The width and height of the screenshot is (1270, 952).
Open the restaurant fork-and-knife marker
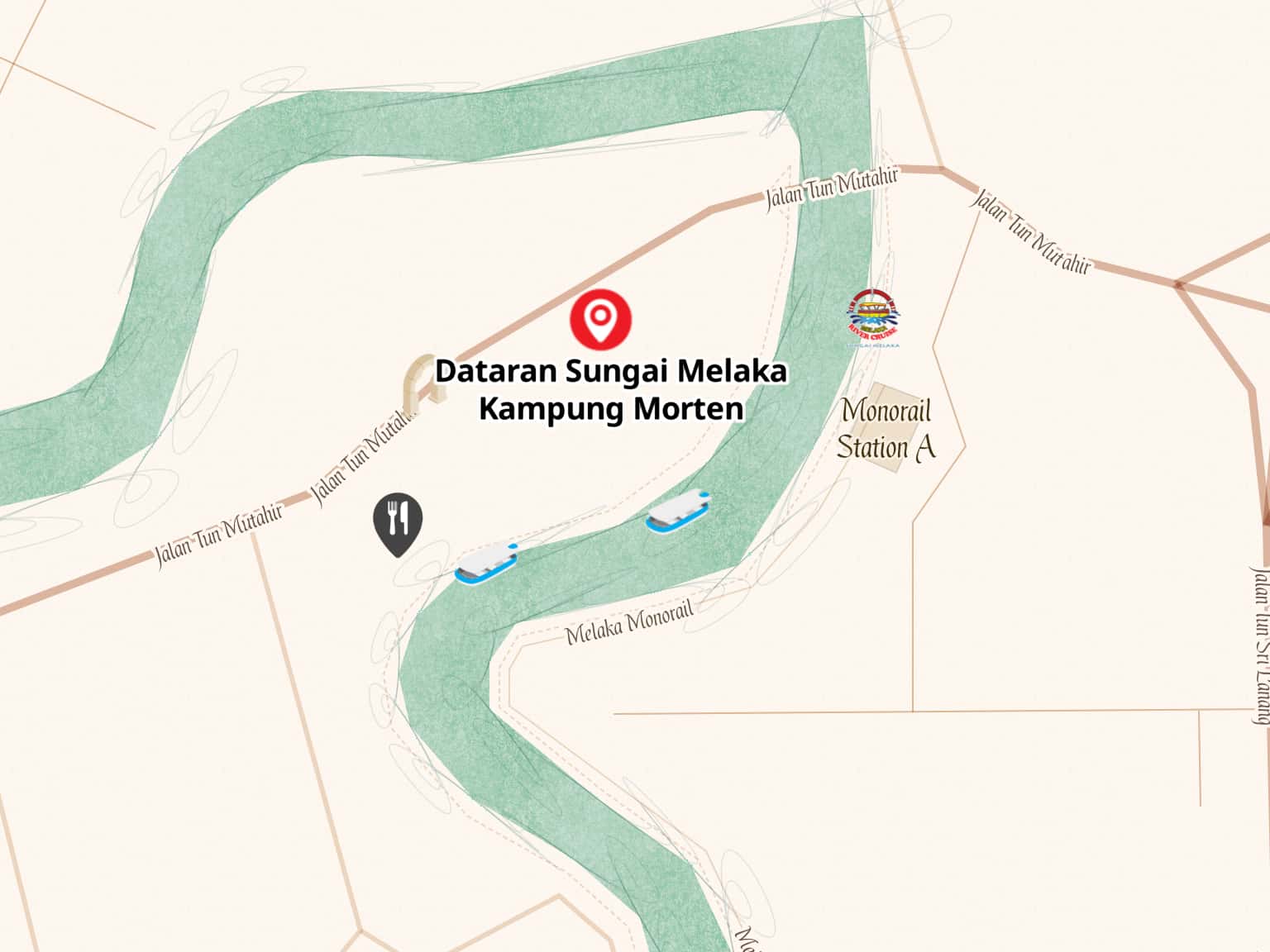[x=398, y=522]
